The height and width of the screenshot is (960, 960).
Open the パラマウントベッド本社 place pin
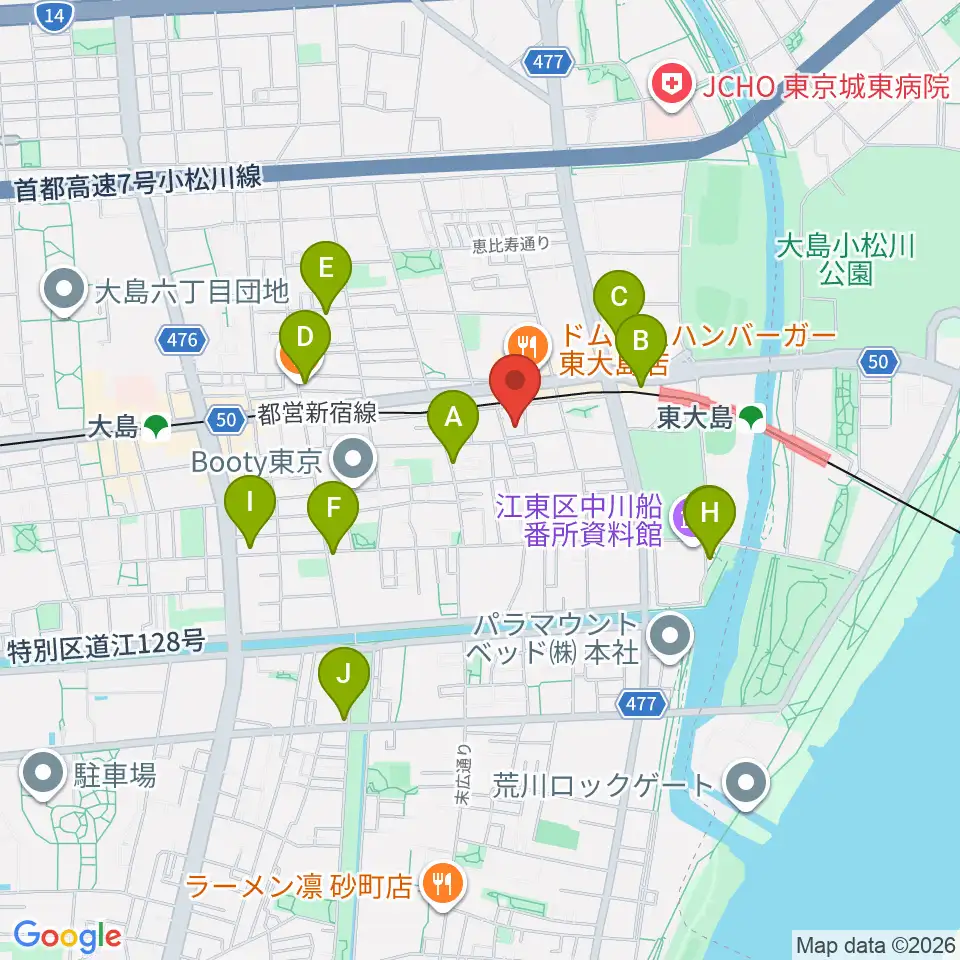tap(670, 637)
